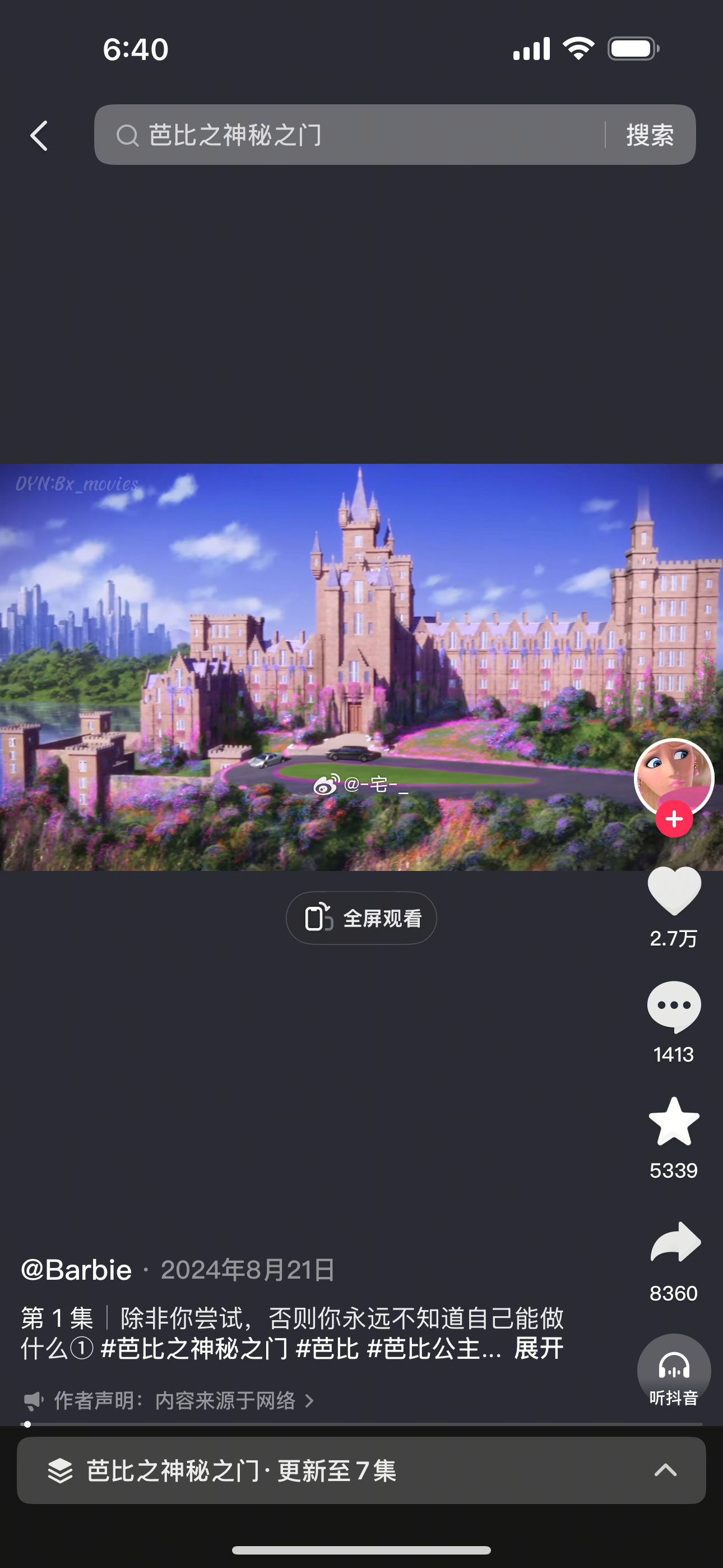
Task: Expand the caption with 展开
Action: [539, 1348]
